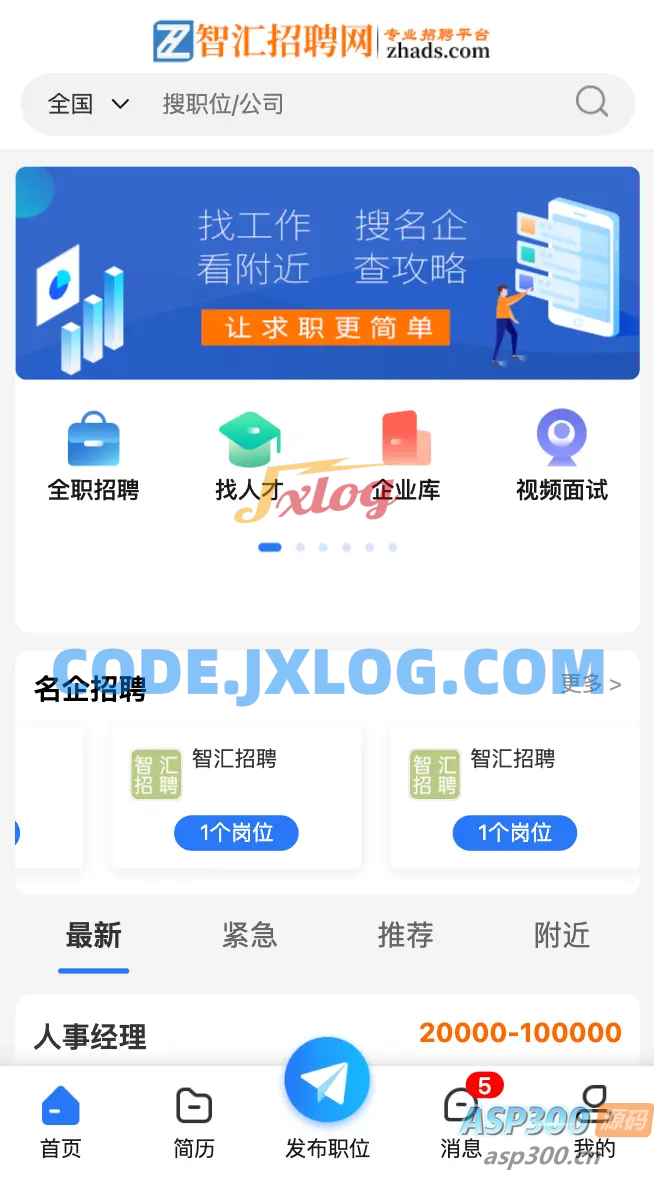
Task: Switch to the 附近 tab
Action: 561,936
